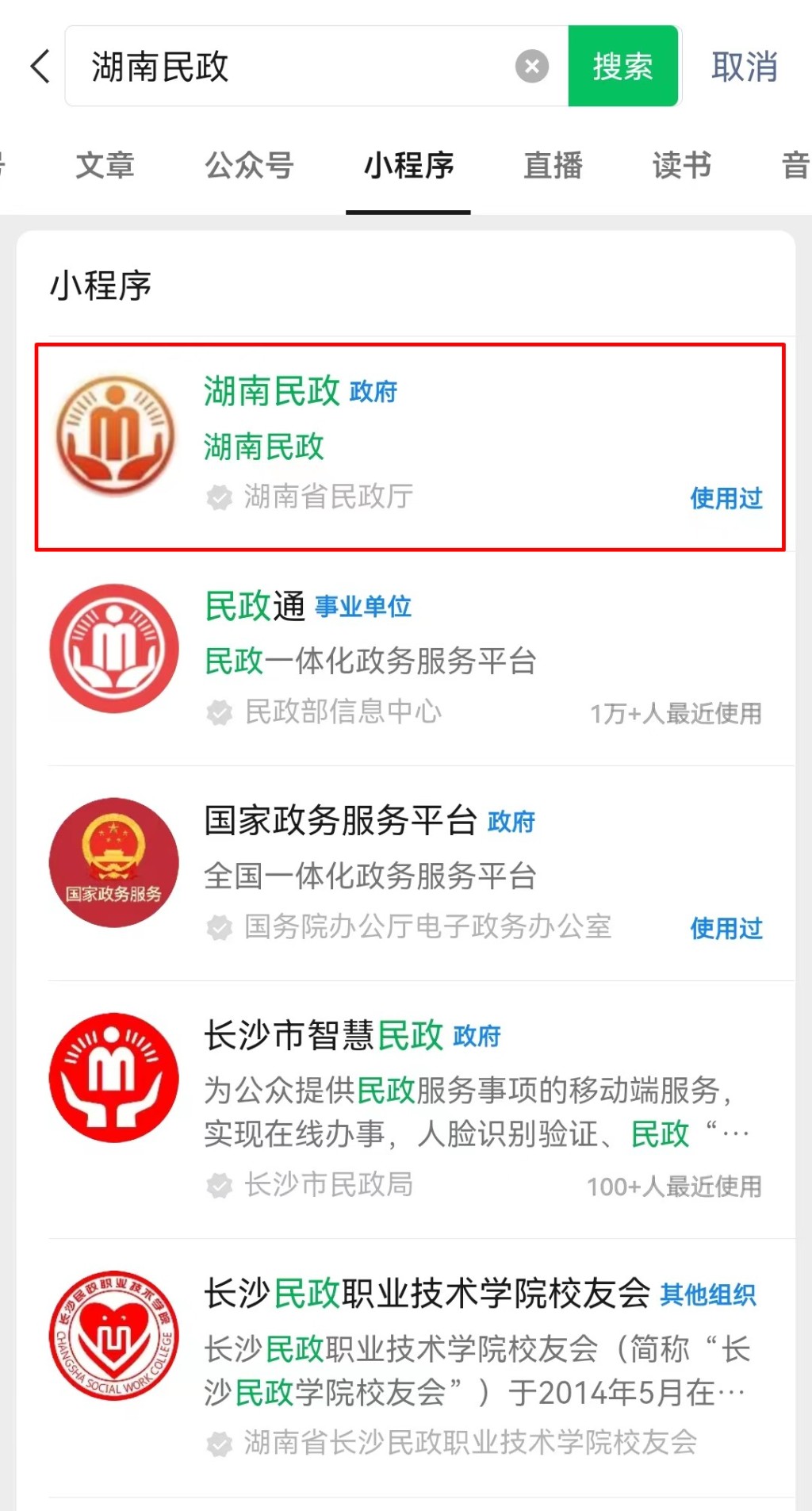812x1511 pixels.
Task: Open the 长沙市智慧民政 mini program
Action: [x=409, y=1106]
